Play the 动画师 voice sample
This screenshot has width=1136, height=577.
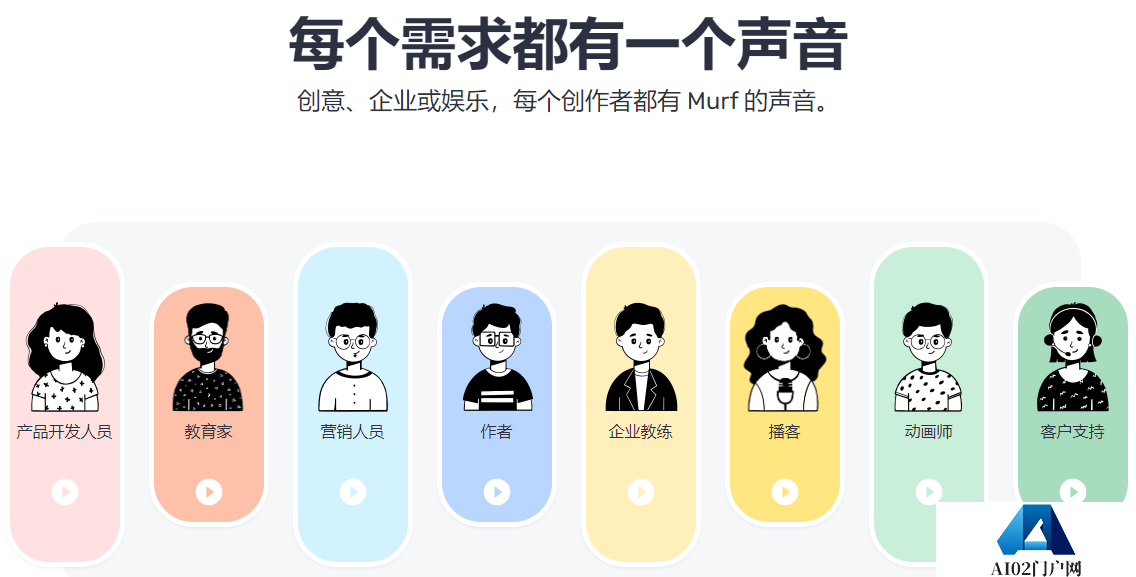(x=929, y=492)
